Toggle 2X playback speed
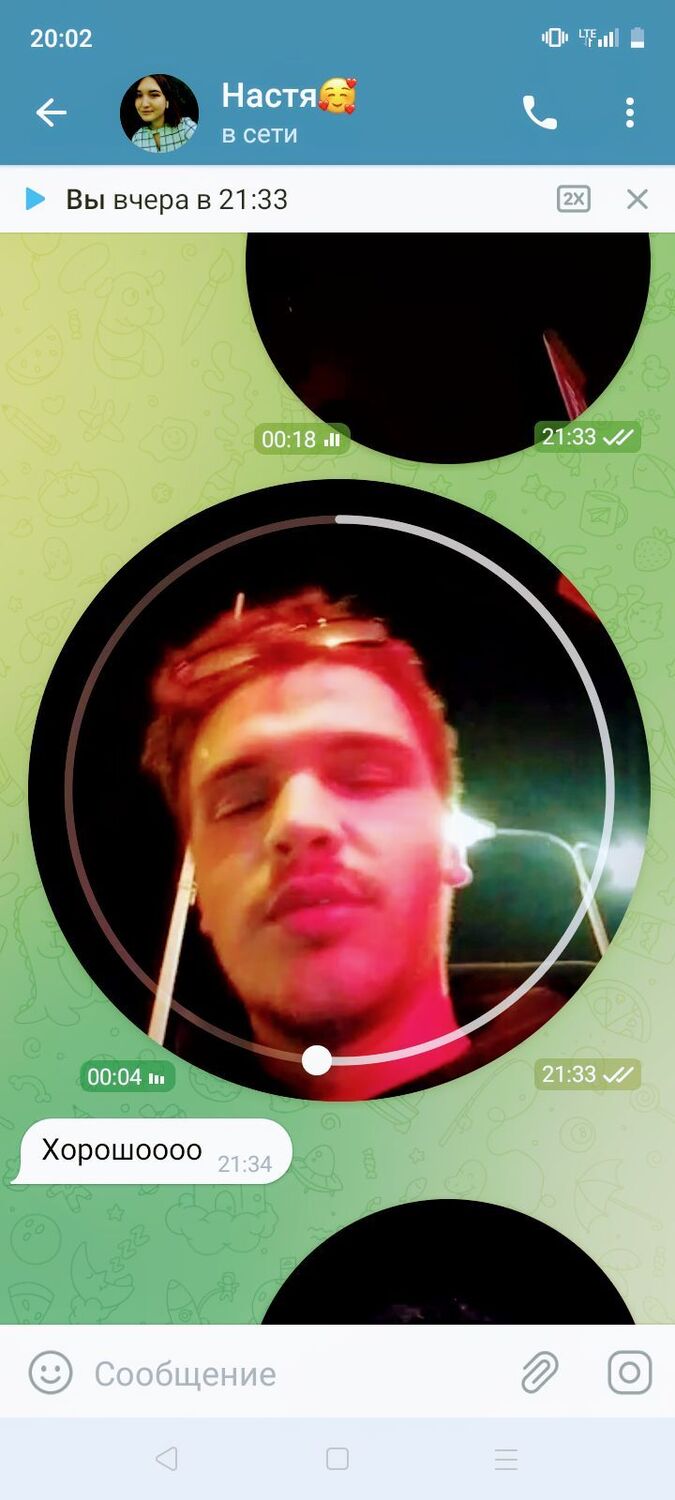 coord(573,199)
